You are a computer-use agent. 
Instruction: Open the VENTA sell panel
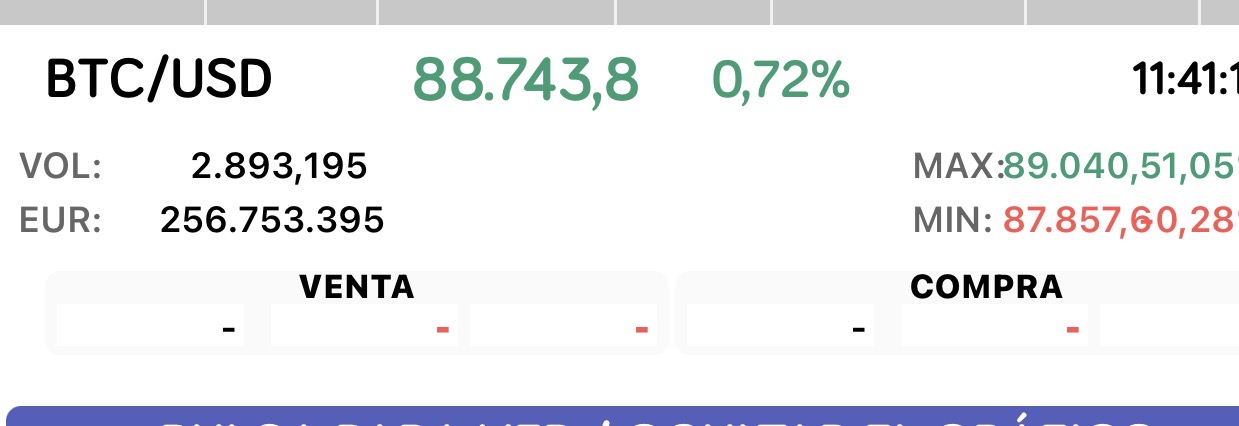tap(356, 288)
